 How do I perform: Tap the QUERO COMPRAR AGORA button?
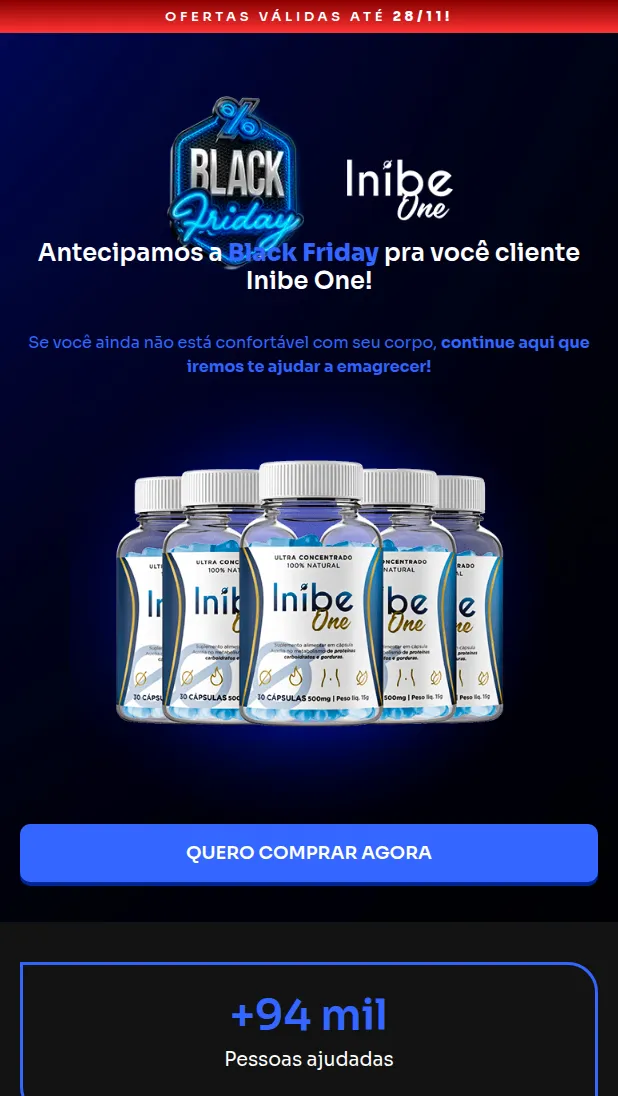pyautogui.click(x=309, y=853)
